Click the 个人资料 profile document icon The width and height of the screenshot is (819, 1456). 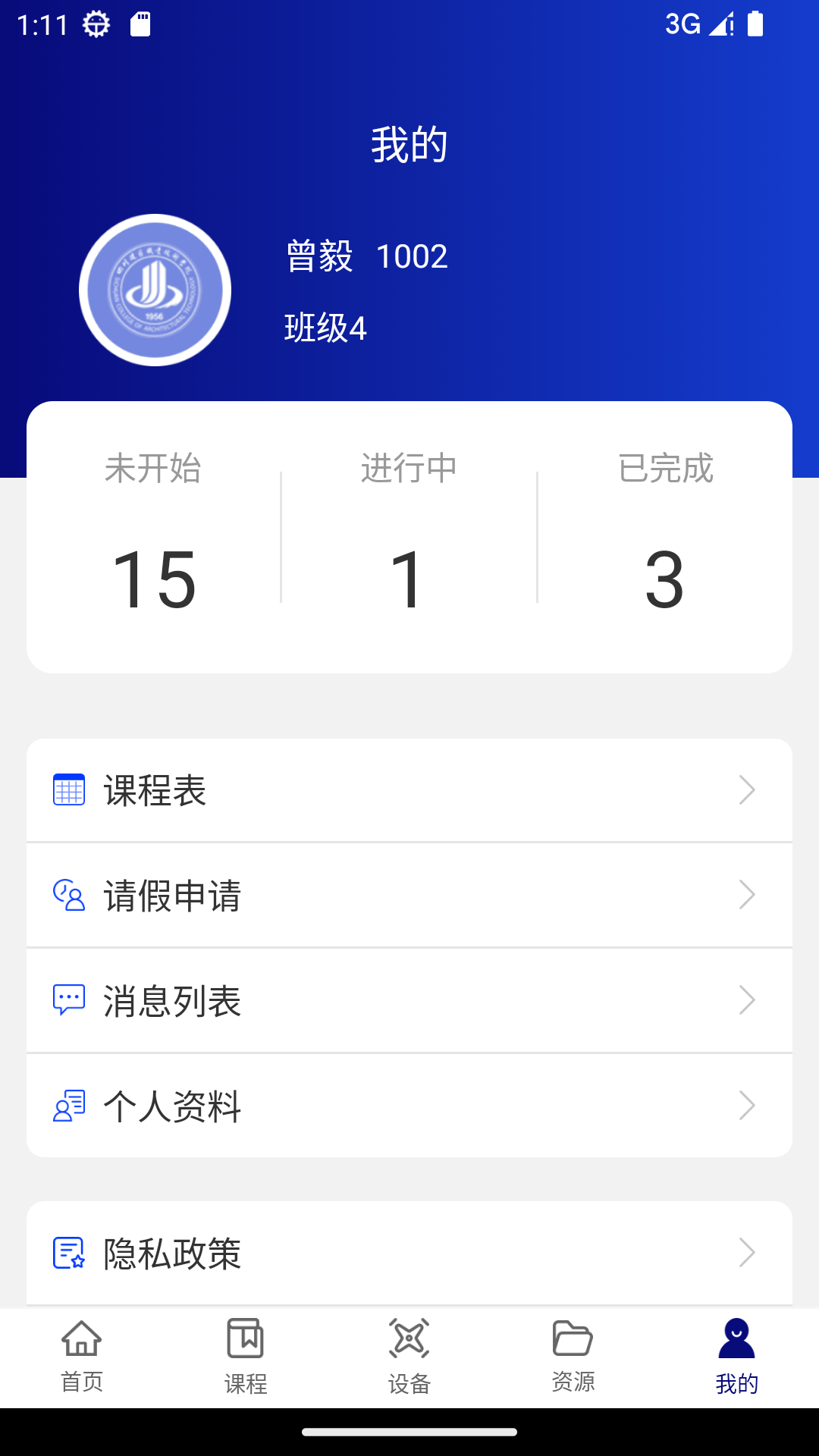[x=68, y=1106]
